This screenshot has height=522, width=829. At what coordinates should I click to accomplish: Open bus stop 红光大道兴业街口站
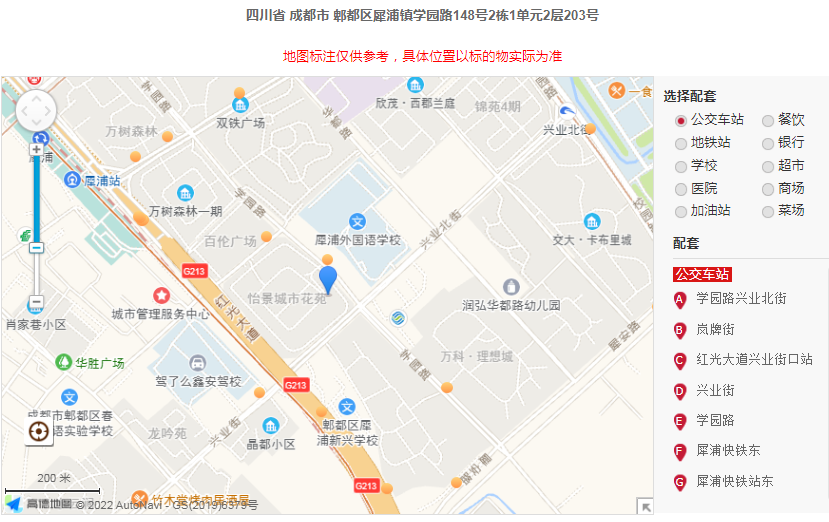[x=754, y=359]
